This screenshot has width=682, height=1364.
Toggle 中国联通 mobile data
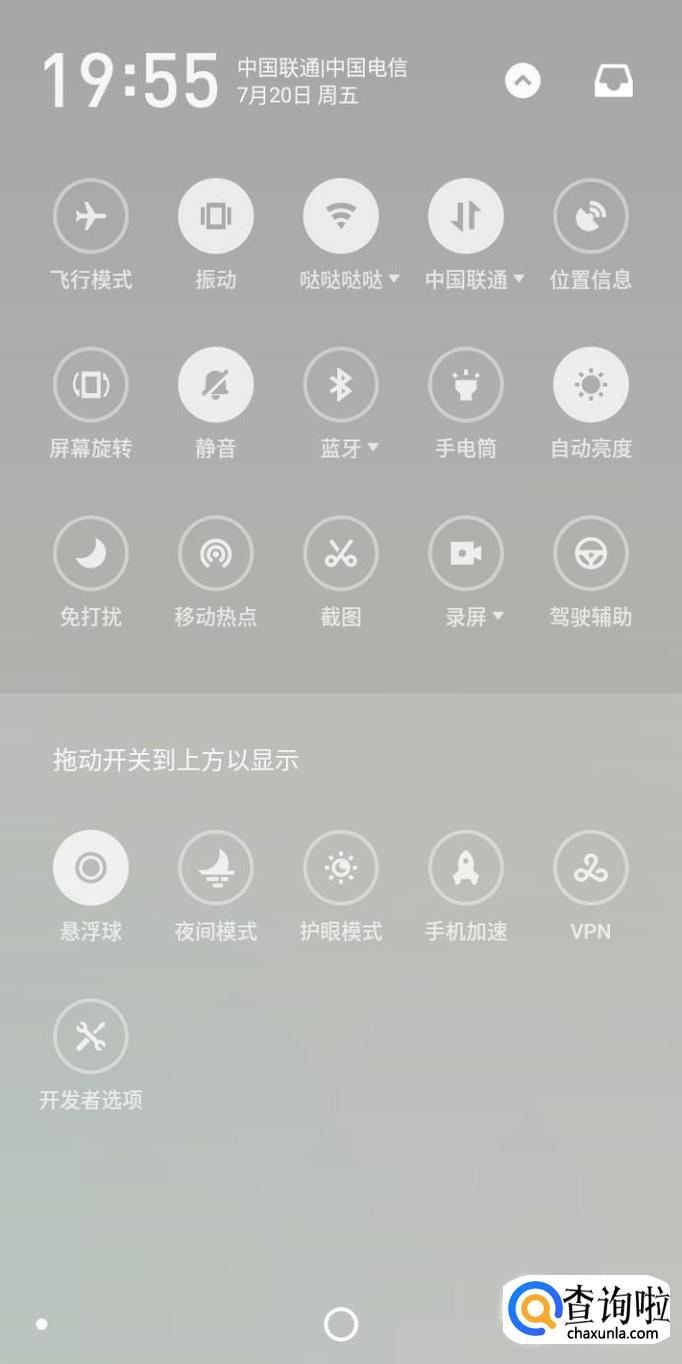point(466,216)
